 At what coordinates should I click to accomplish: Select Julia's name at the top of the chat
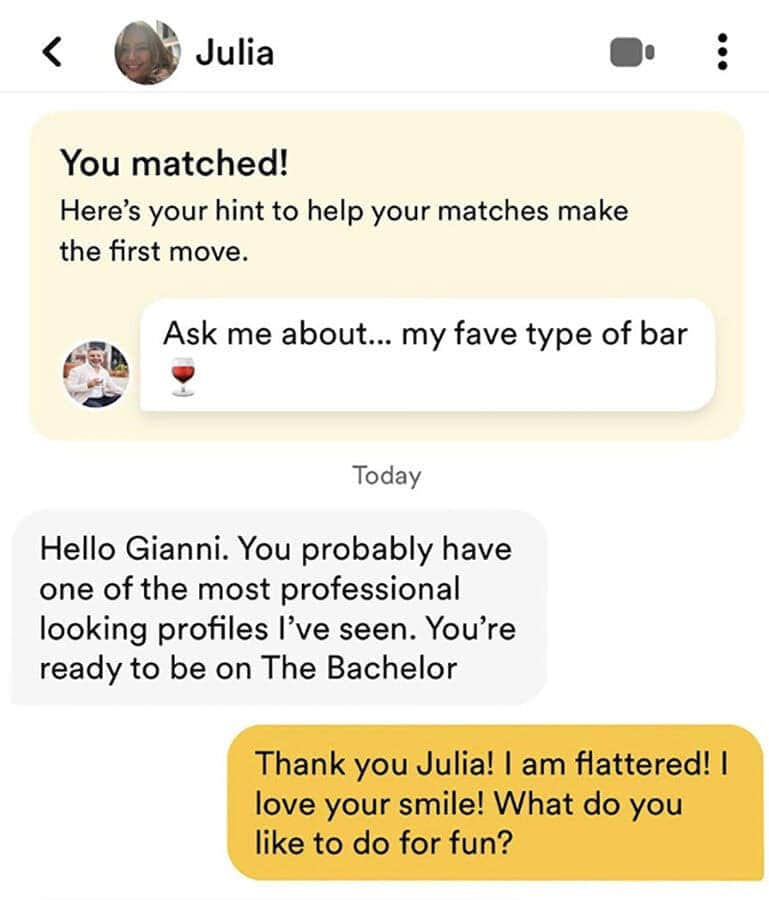pos(234,52)
